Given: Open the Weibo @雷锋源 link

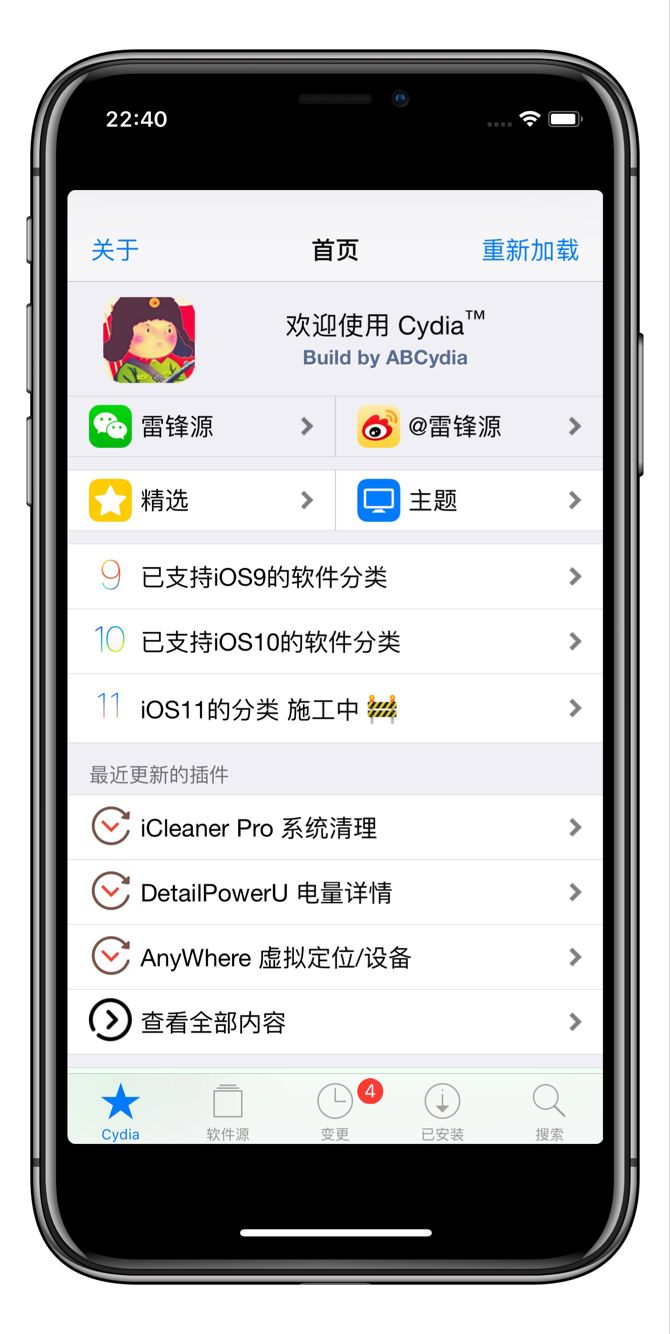Looking at the screenshot, I should [x=469, y=427].
